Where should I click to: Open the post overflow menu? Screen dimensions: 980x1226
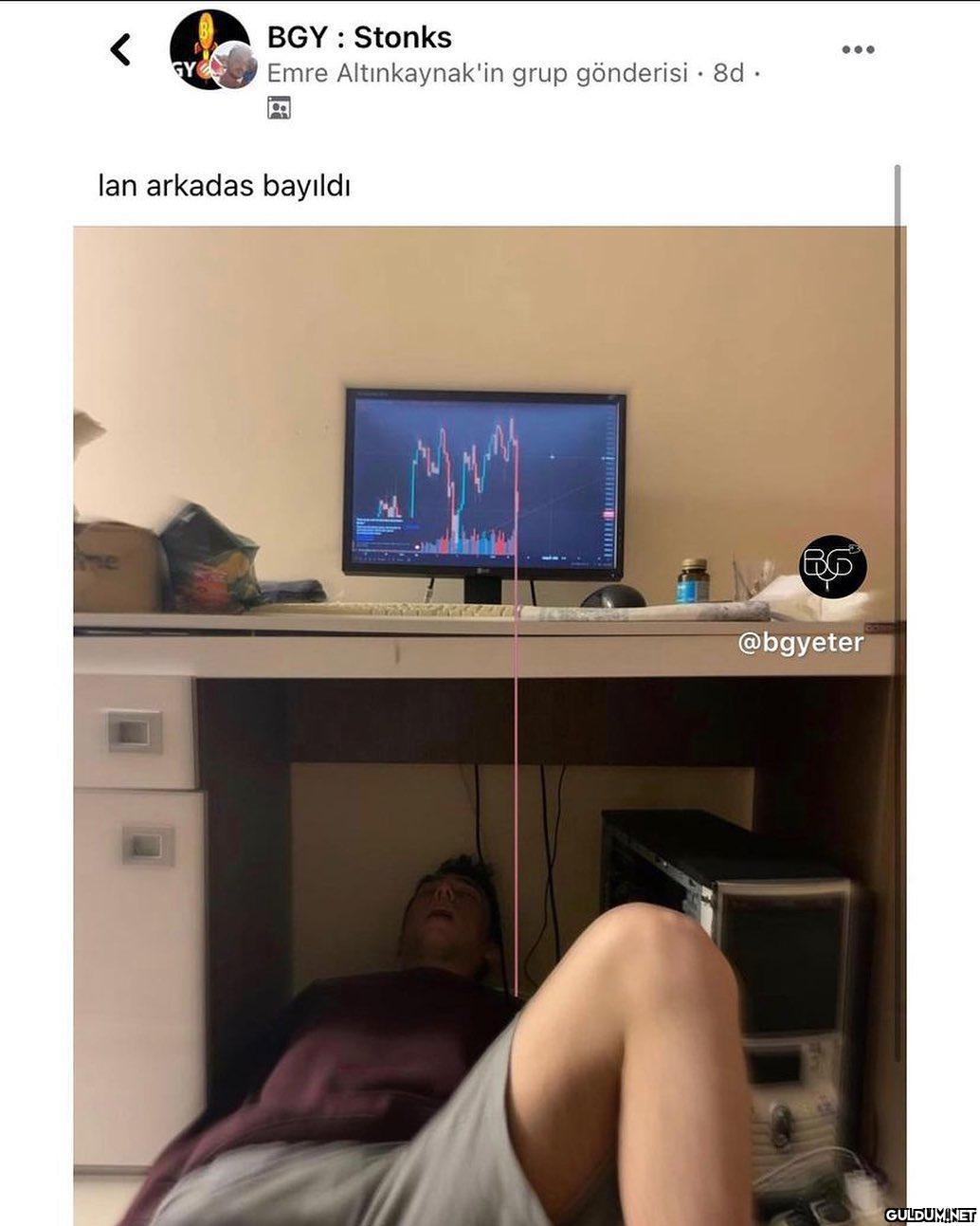(858, 49)
